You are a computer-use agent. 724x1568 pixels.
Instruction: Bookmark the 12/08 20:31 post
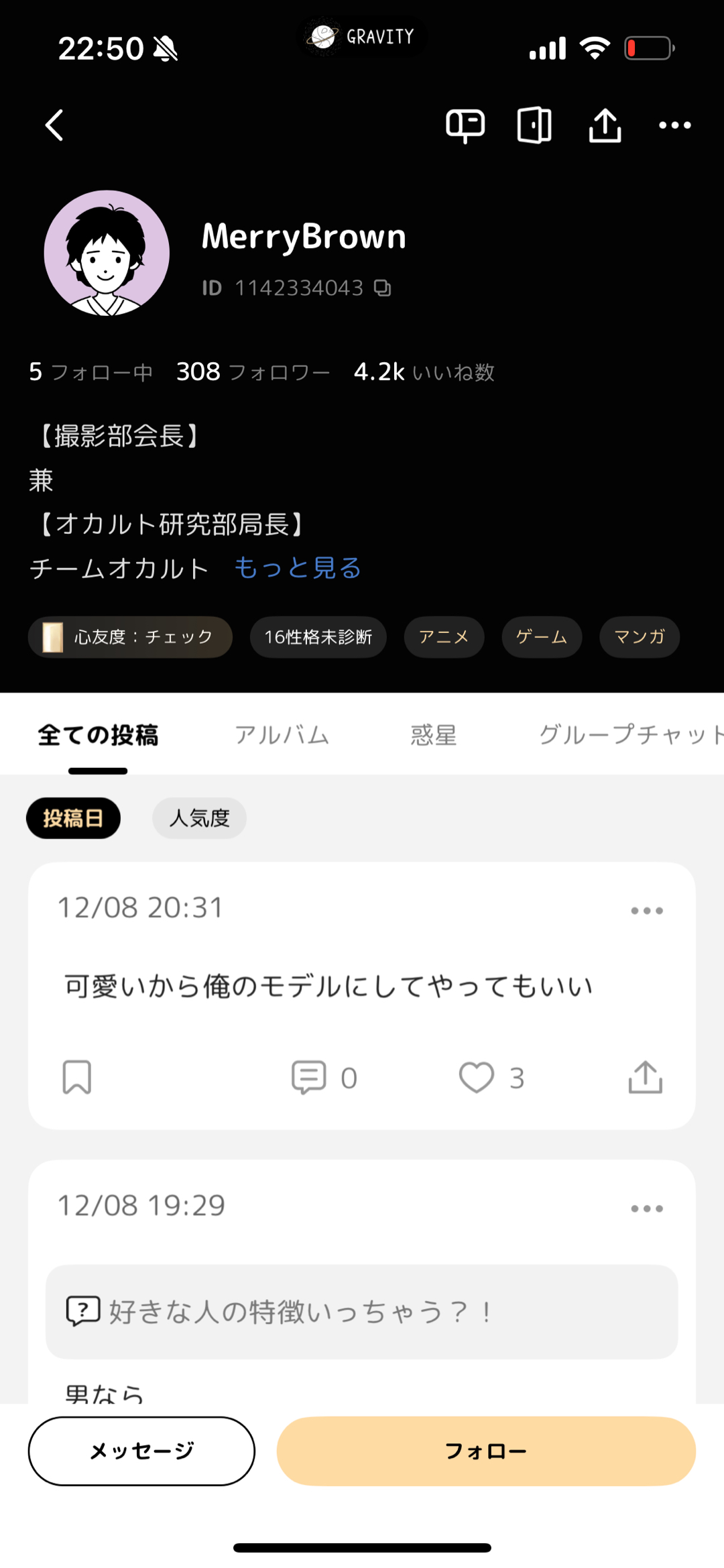[78, 1078]
